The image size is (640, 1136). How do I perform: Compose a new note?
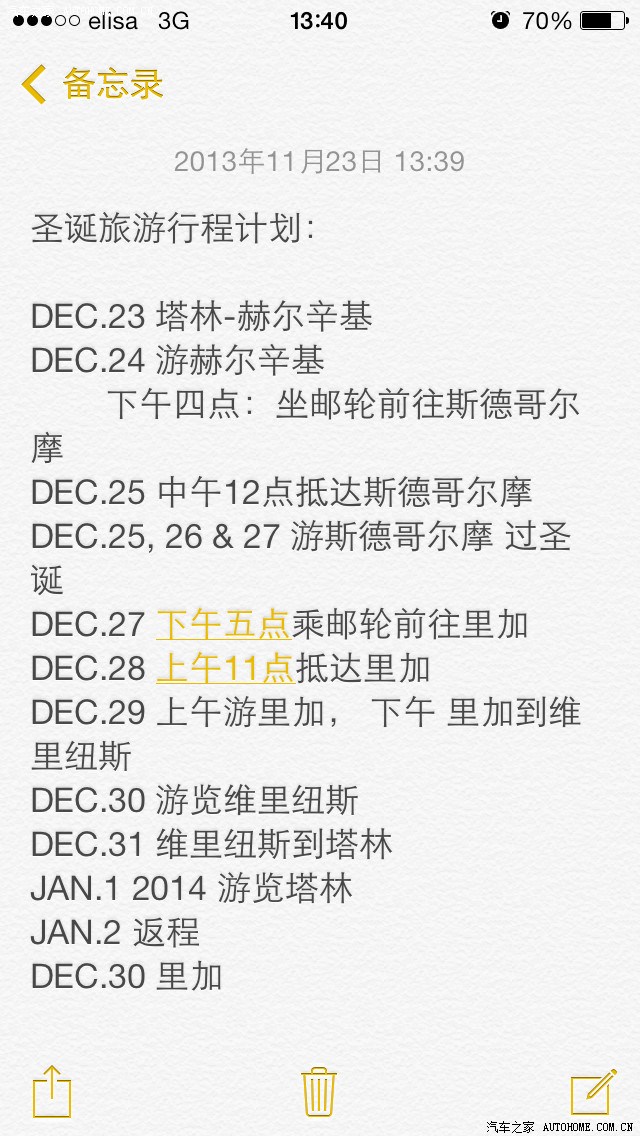(x=592, y=1093)
